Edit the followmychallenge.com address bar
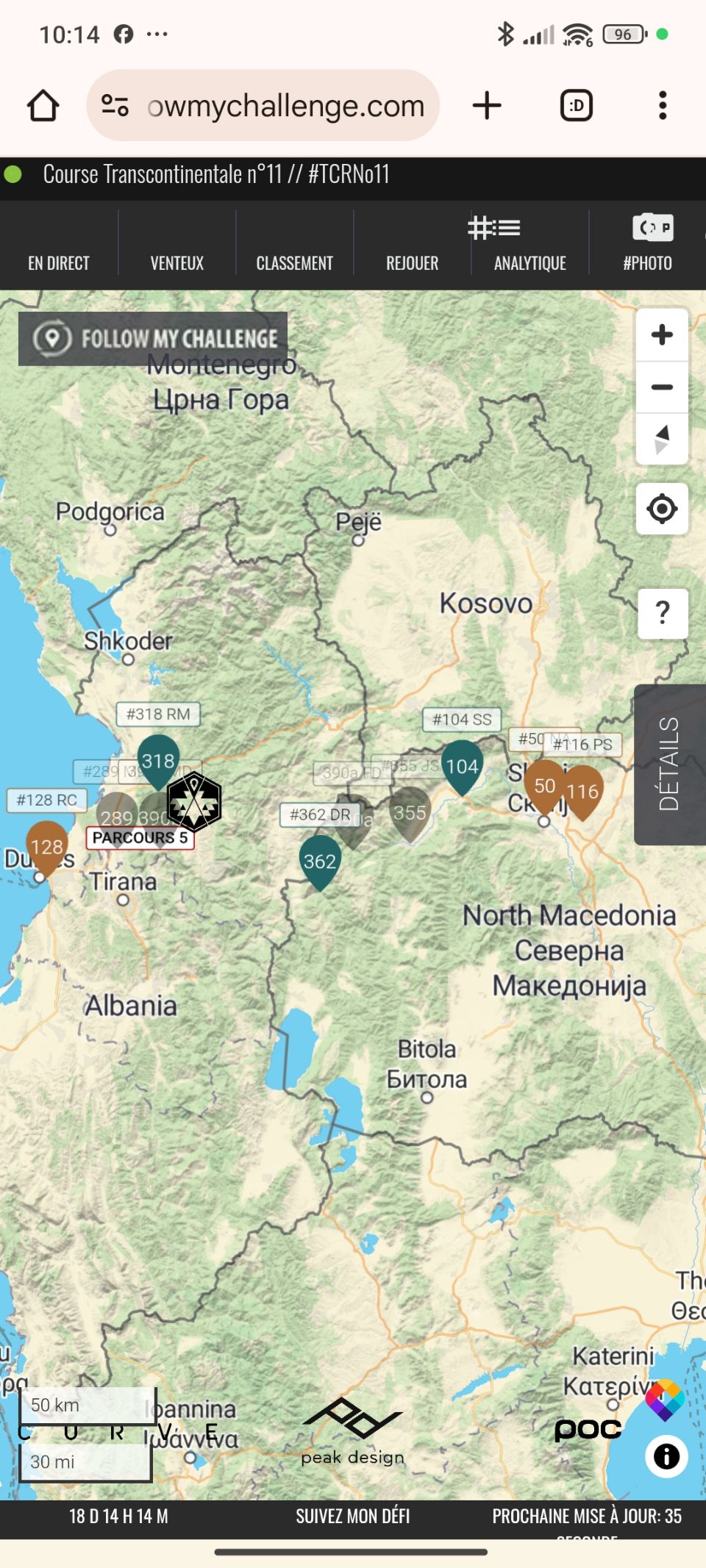706x1568 pixels. (x=285, y=106)
